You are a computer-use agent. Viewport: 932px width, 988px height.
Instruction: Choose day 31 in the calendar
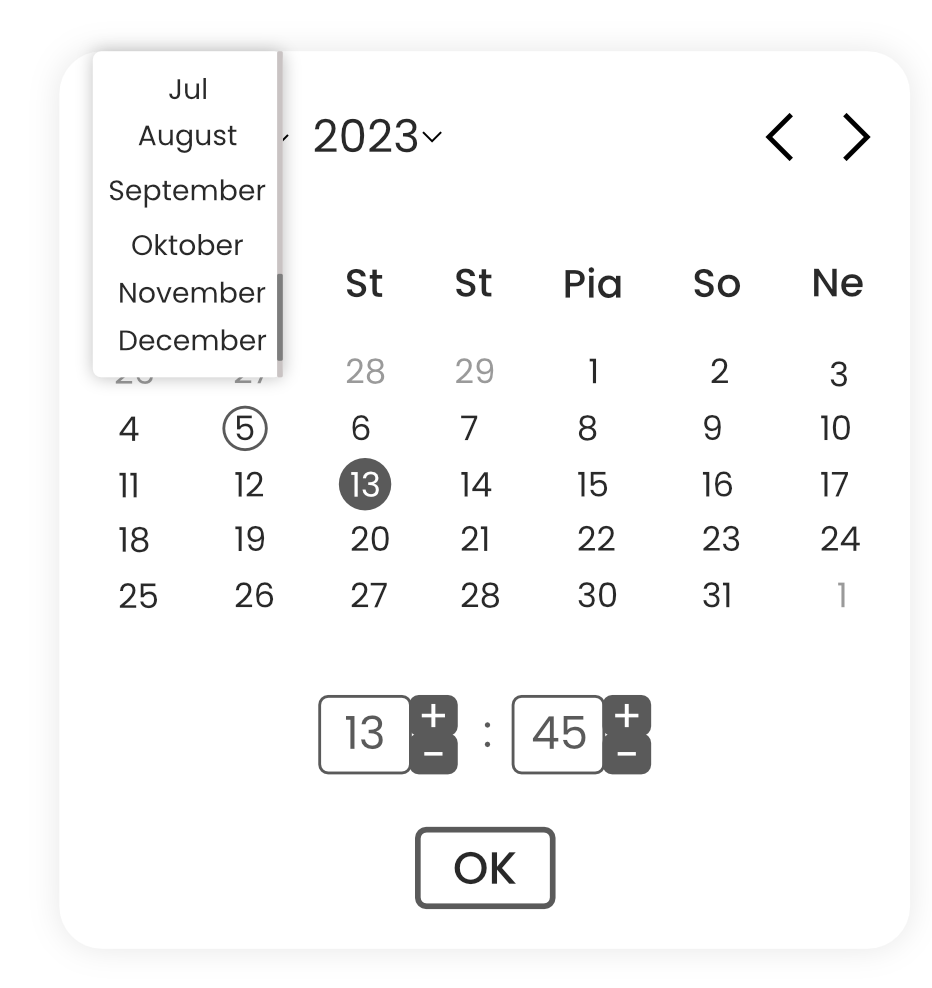tap(717, 595)
